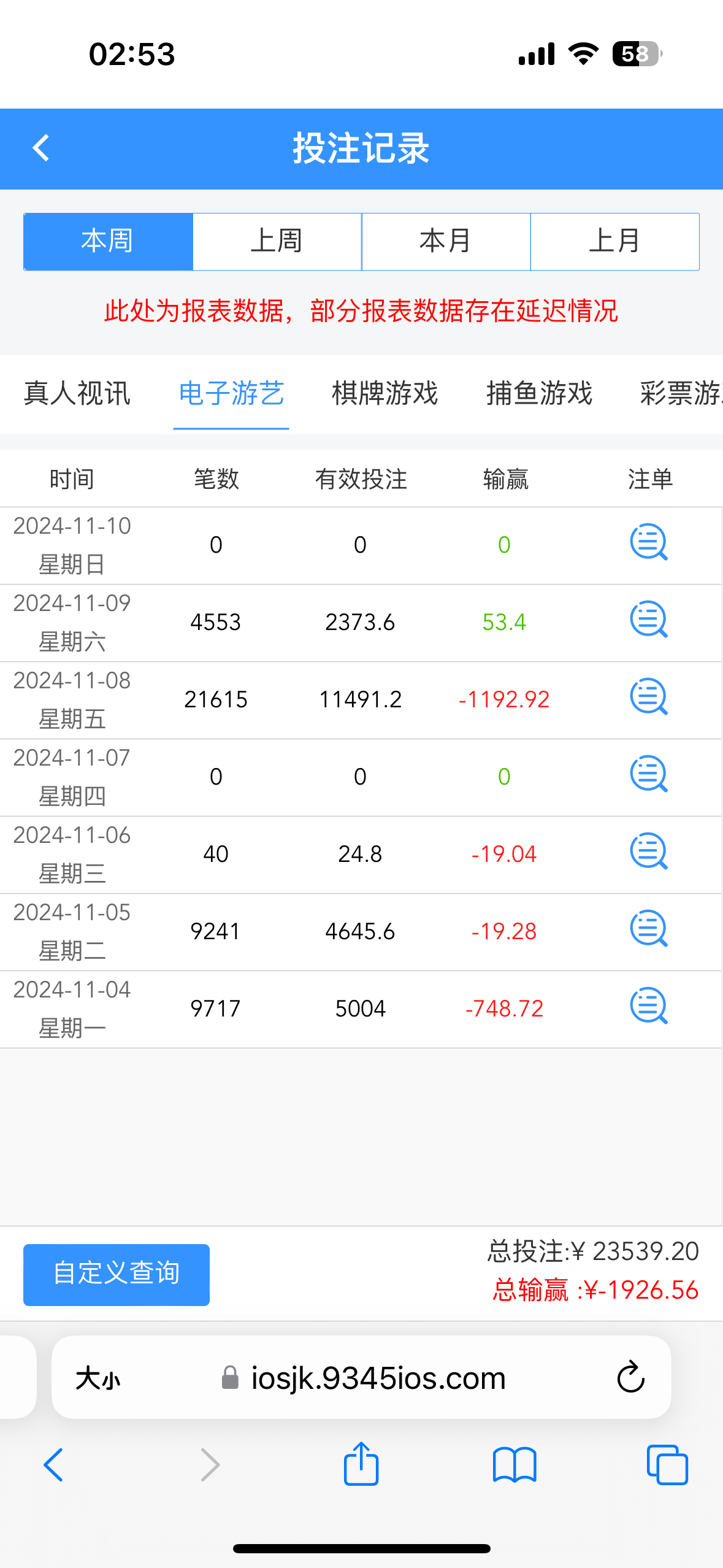Show the 捕鱼游戏 category tab

pos(539,393)
